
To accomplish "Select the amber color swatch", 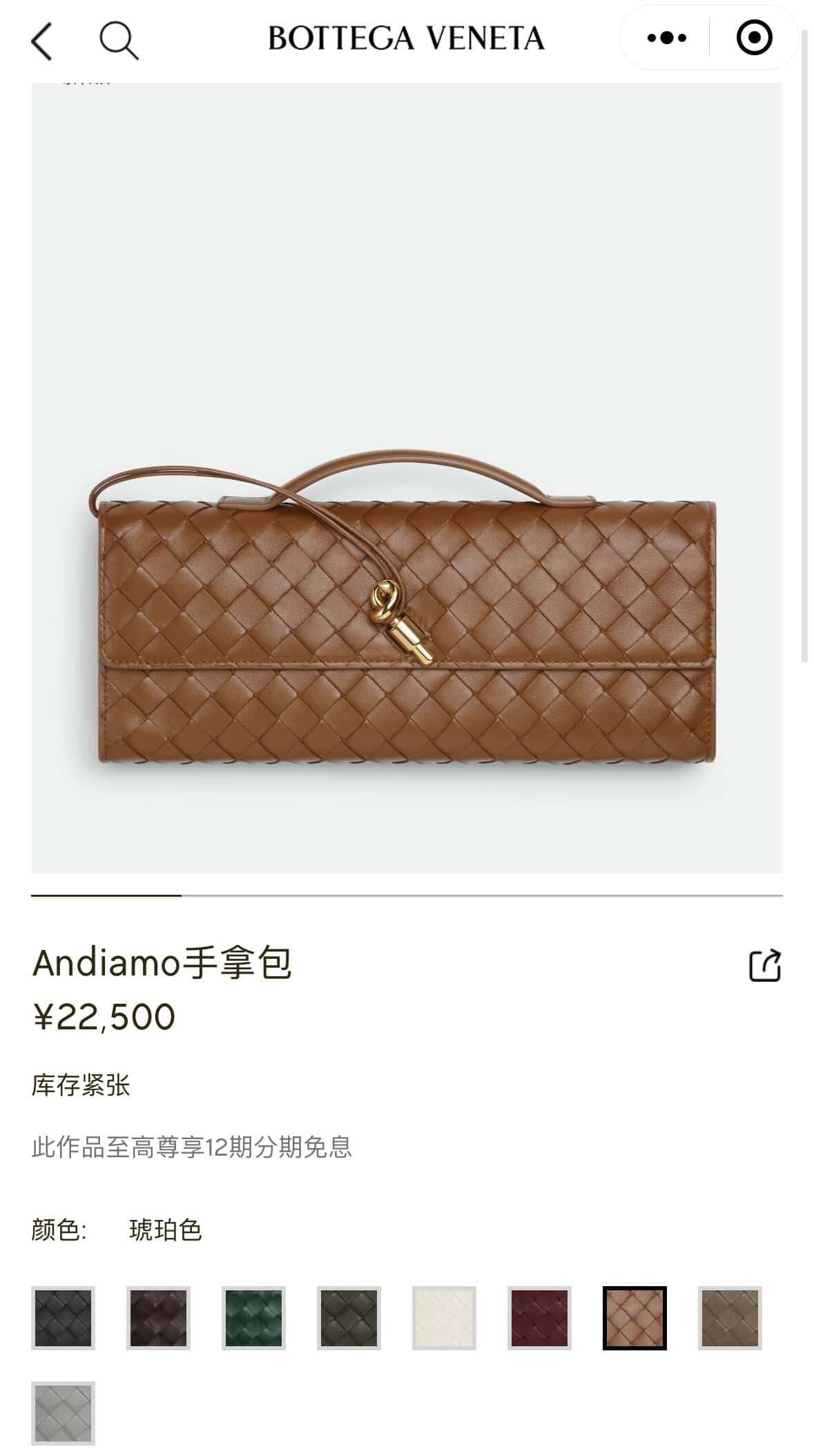I will (x=634, y=1318).
